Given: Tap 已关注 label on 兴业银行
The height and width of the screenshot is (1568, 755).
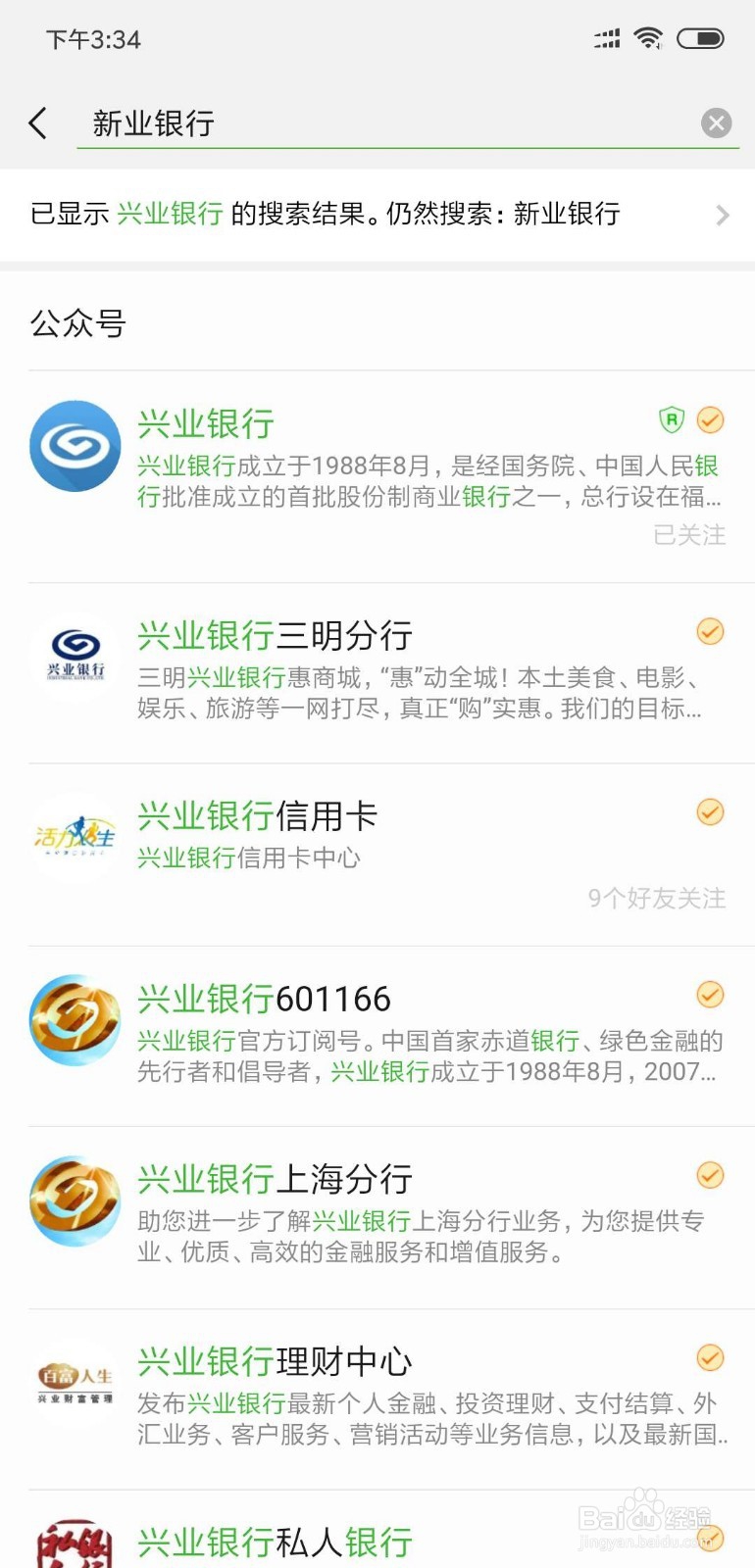Looking at the screenshot, I should tap(689, 535).
